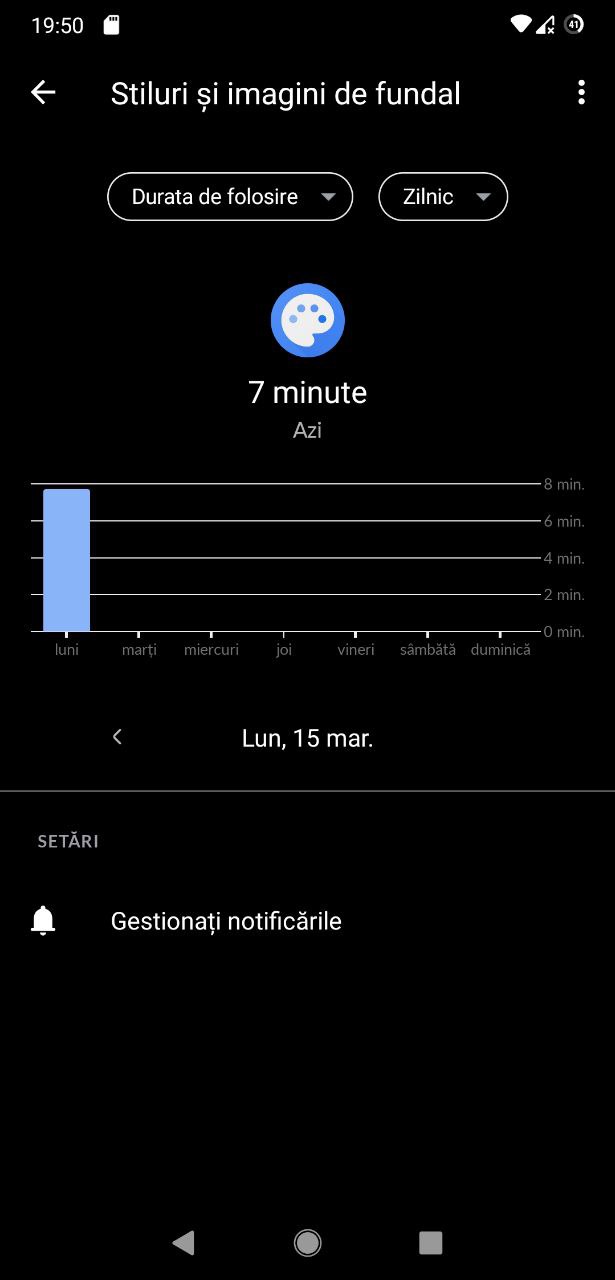Select the luni bar in the chart
615x1280 pixels.
pos(66,560)
